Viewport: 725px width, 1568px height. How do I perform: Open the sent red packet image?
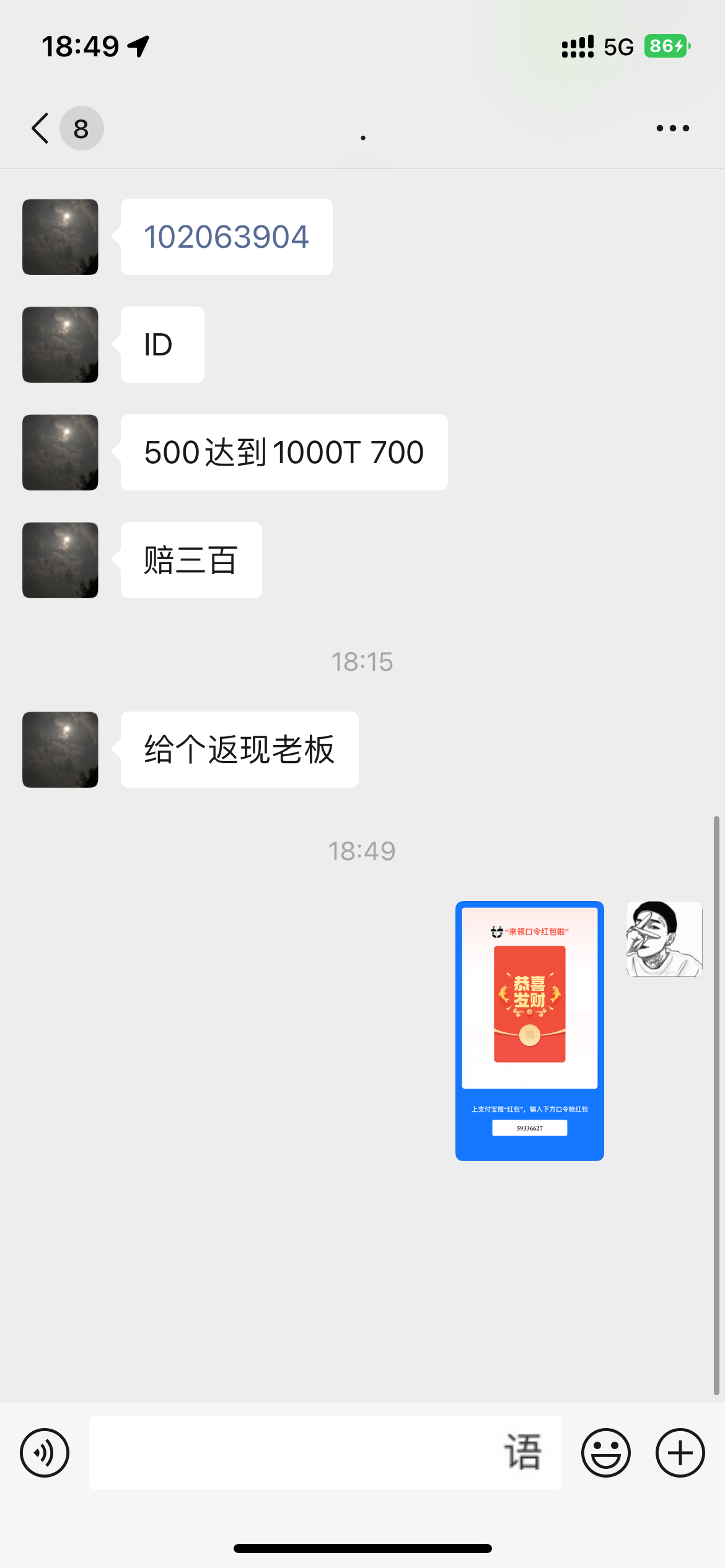pyautogui.click(x=529, y=1030)
